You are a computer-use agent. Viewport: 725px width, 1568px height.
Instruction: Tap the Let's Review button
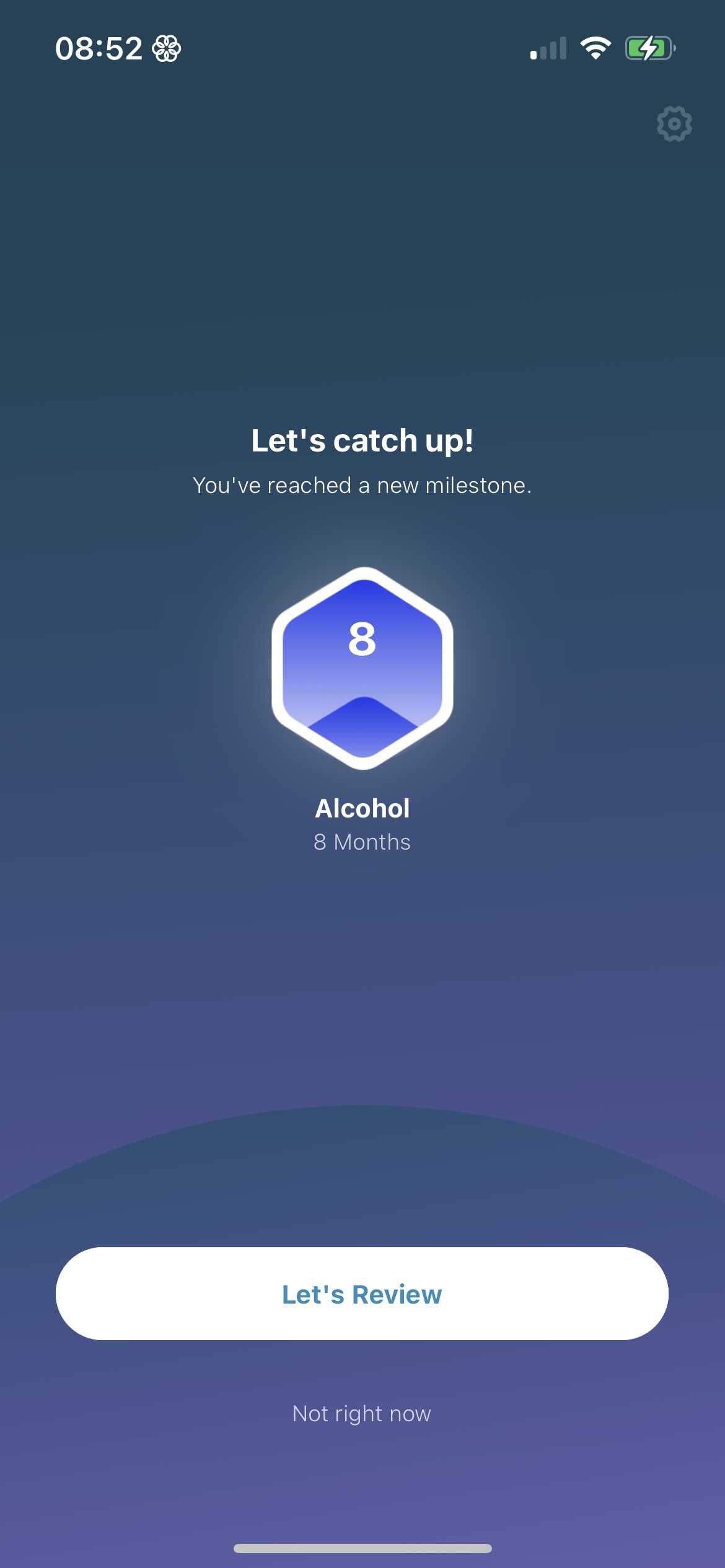(362, 1294)
